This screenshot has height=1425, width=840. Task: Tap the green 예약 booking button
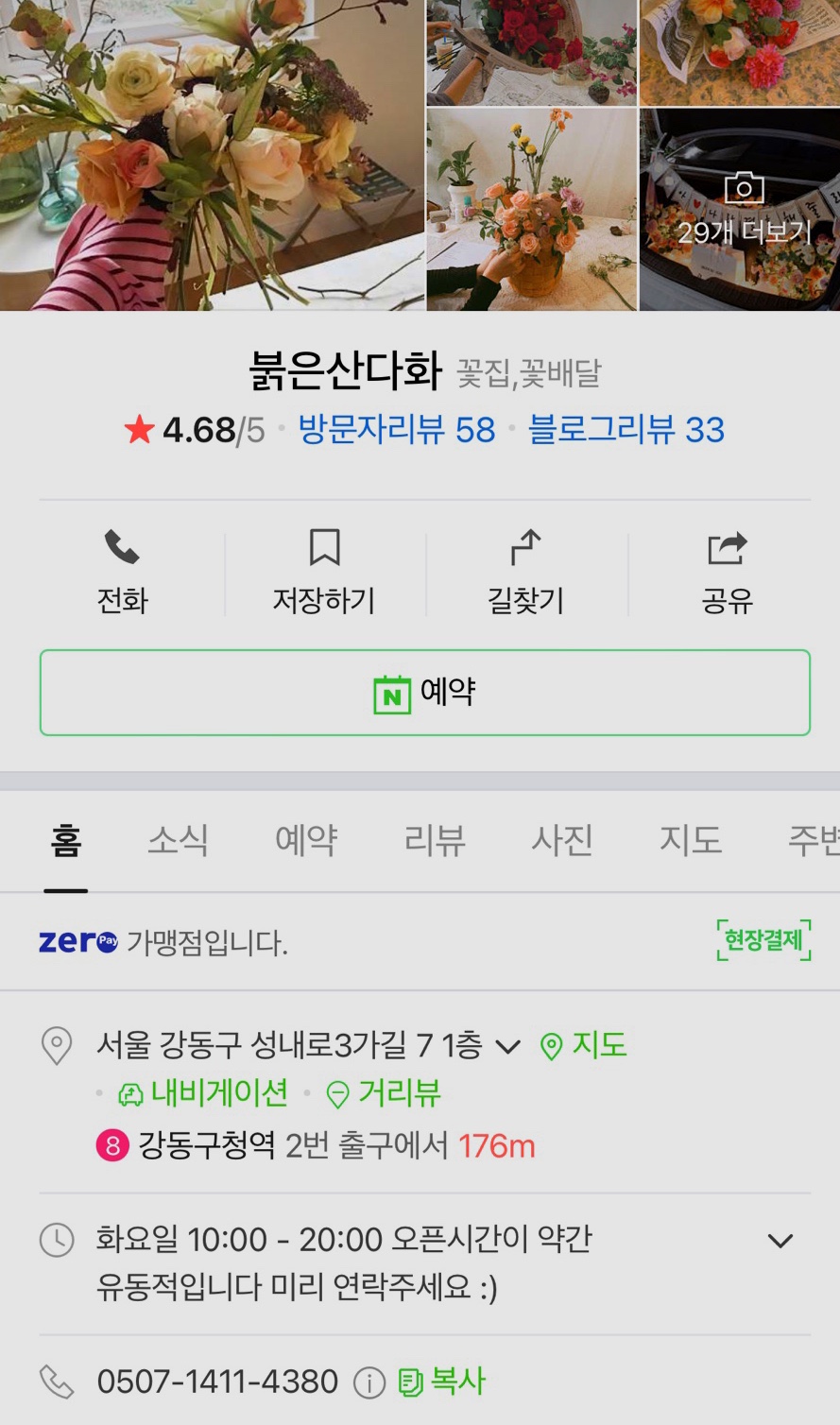(x=425, y=693)
